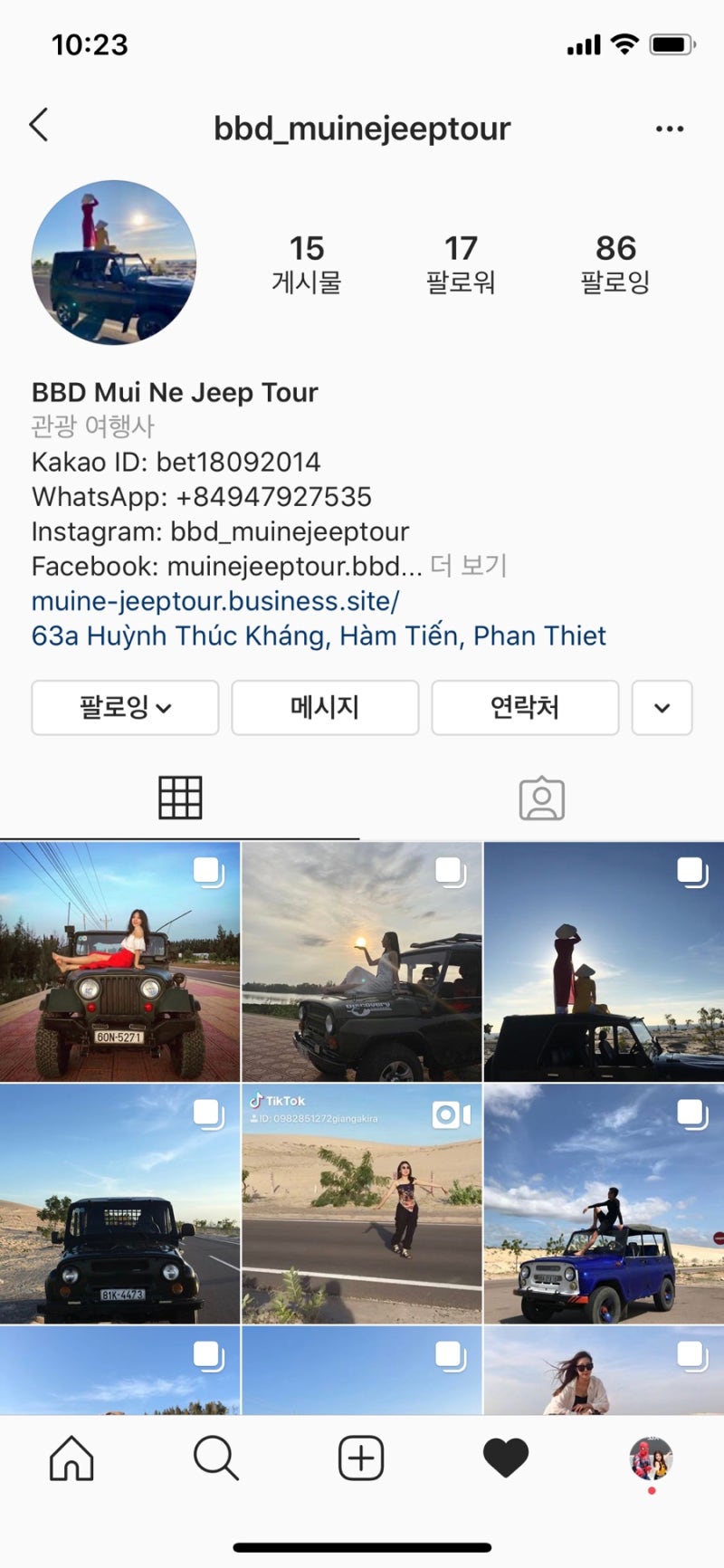Expand the bio with 더 보기
724x1568 pixels.
tap(468, 566)
